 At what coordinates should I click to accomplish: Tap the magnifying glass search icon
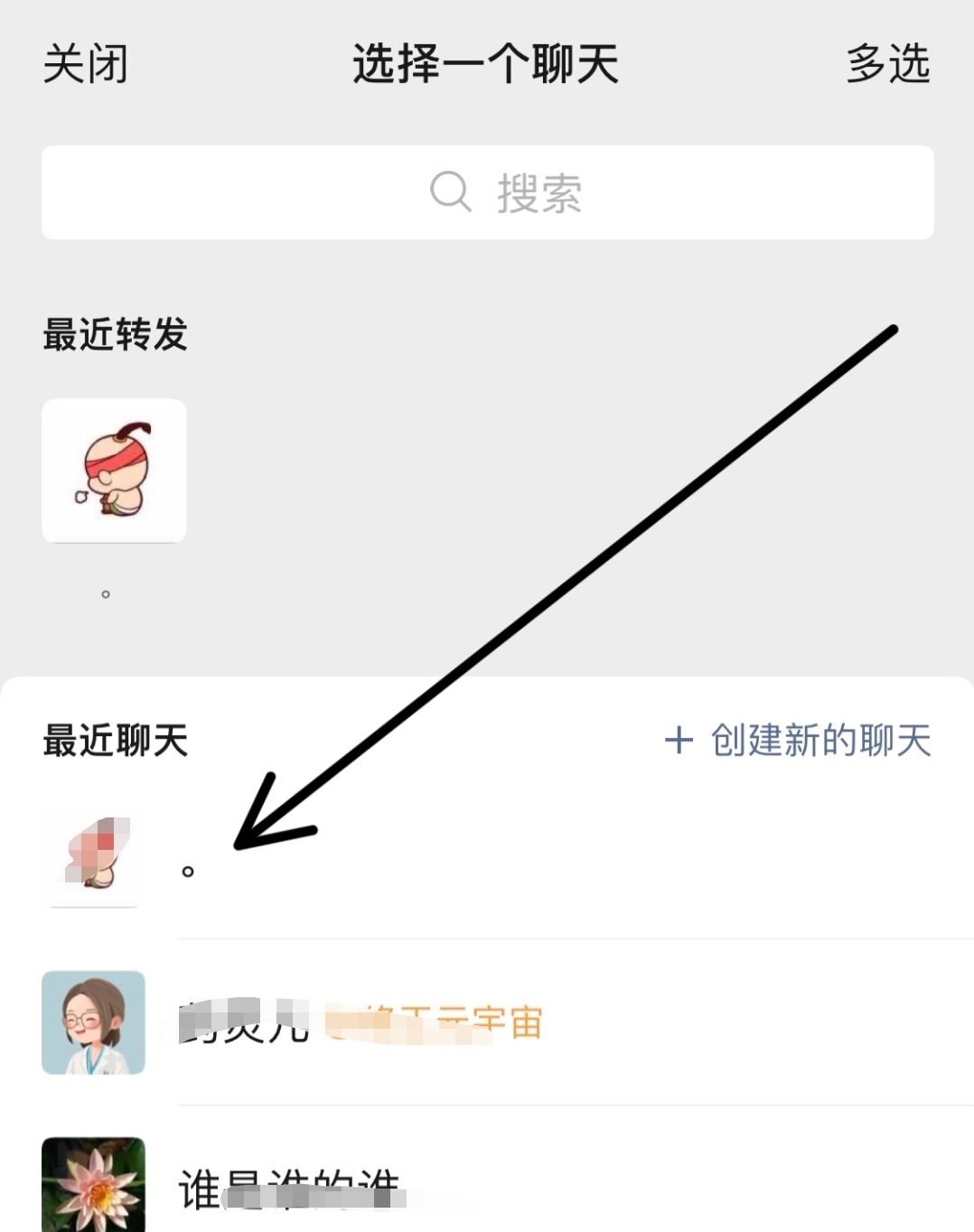tap(449, 191)
